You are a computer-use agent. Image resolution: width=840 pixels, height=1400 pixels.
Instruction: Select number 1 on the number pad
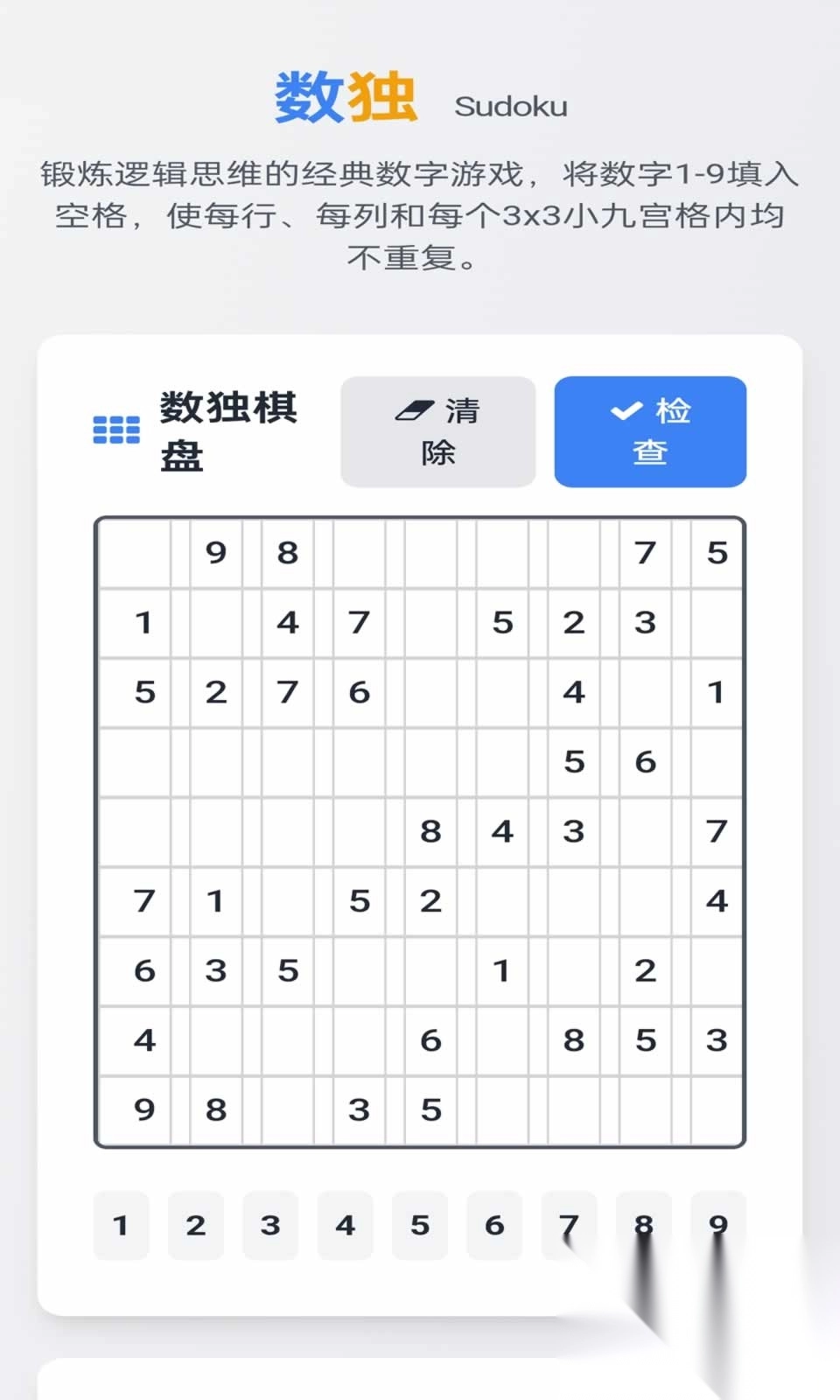pyautogui.click(x=121, y=1224)
